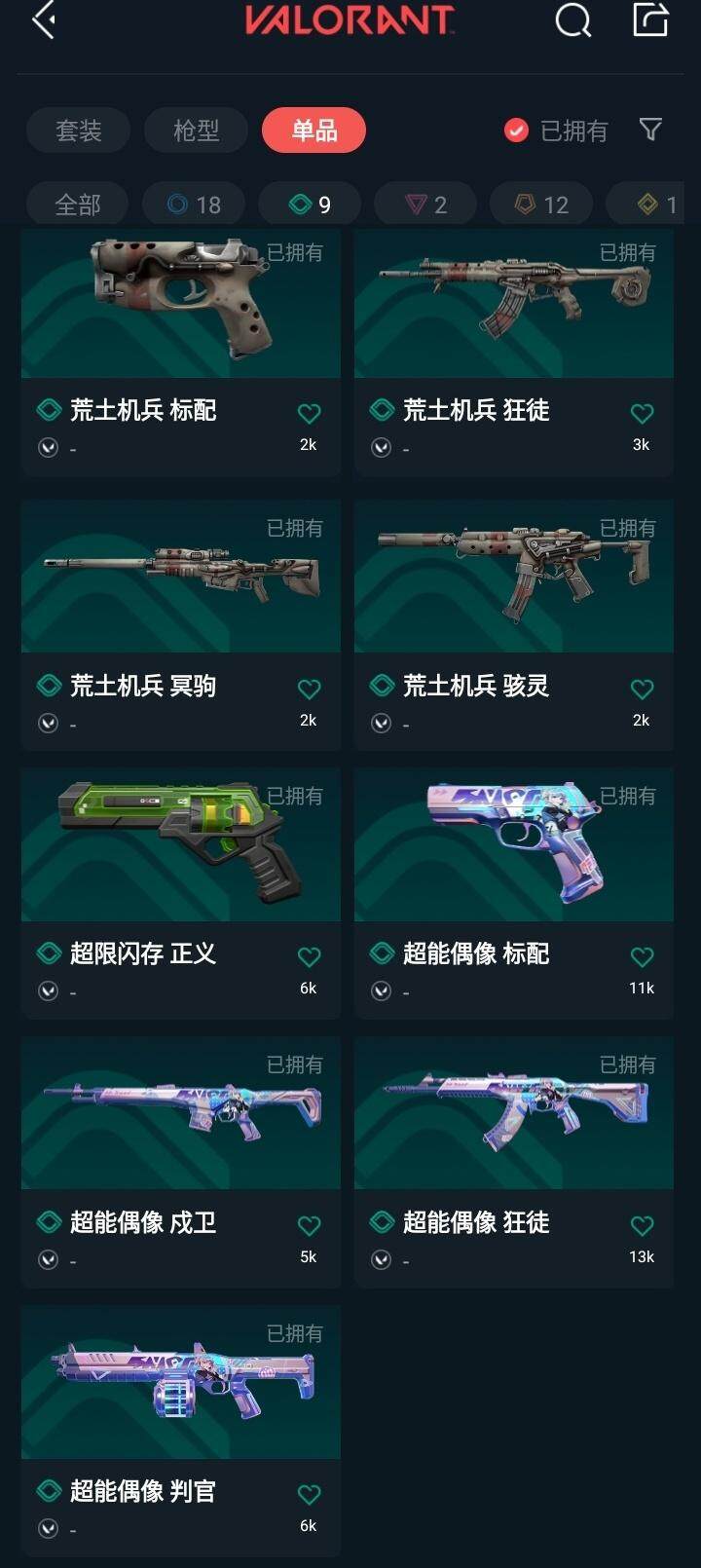Image resolution: width=701 pixels, height=1568 pixels.
Task: Like the 荒土机兵 狂徒 skin
Action: point(642,414)
